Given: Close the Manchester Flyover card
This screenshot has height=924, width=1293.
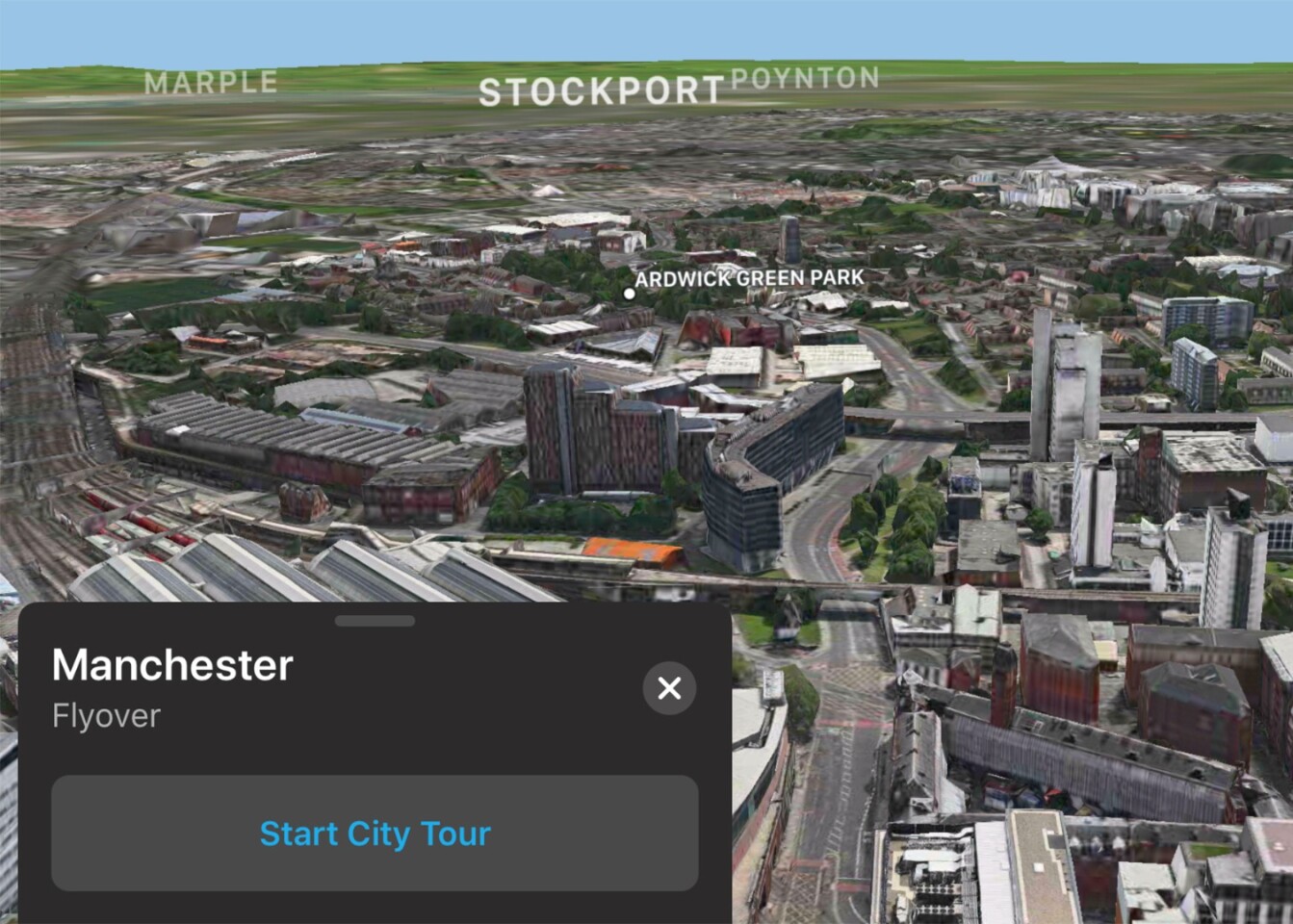Looking at the screenshot, I should coord(669,688).
